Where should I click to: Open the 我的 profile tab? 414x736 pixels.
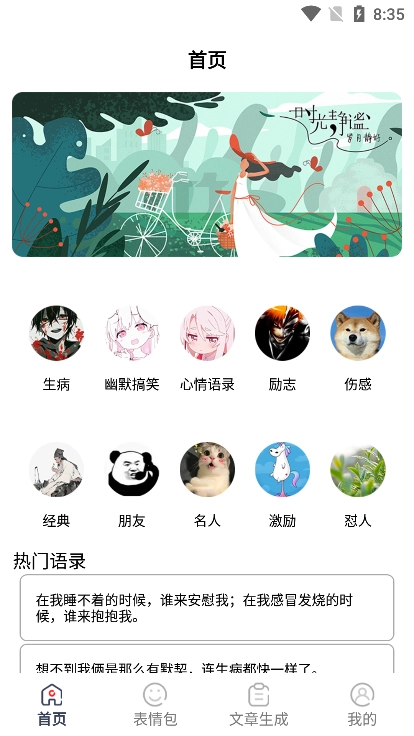362,705
